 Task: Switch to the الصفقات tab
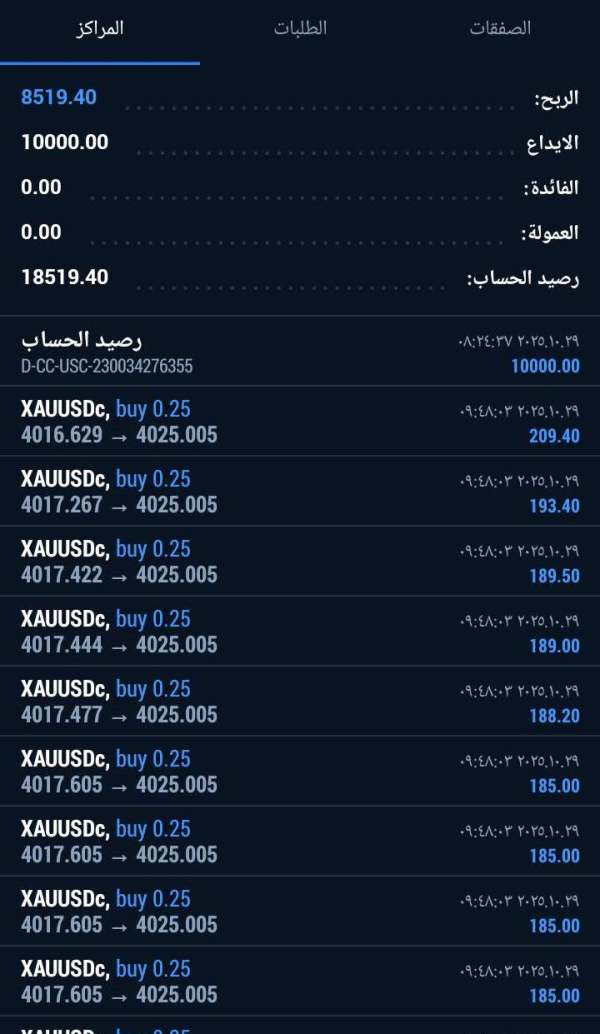[500, 29]
